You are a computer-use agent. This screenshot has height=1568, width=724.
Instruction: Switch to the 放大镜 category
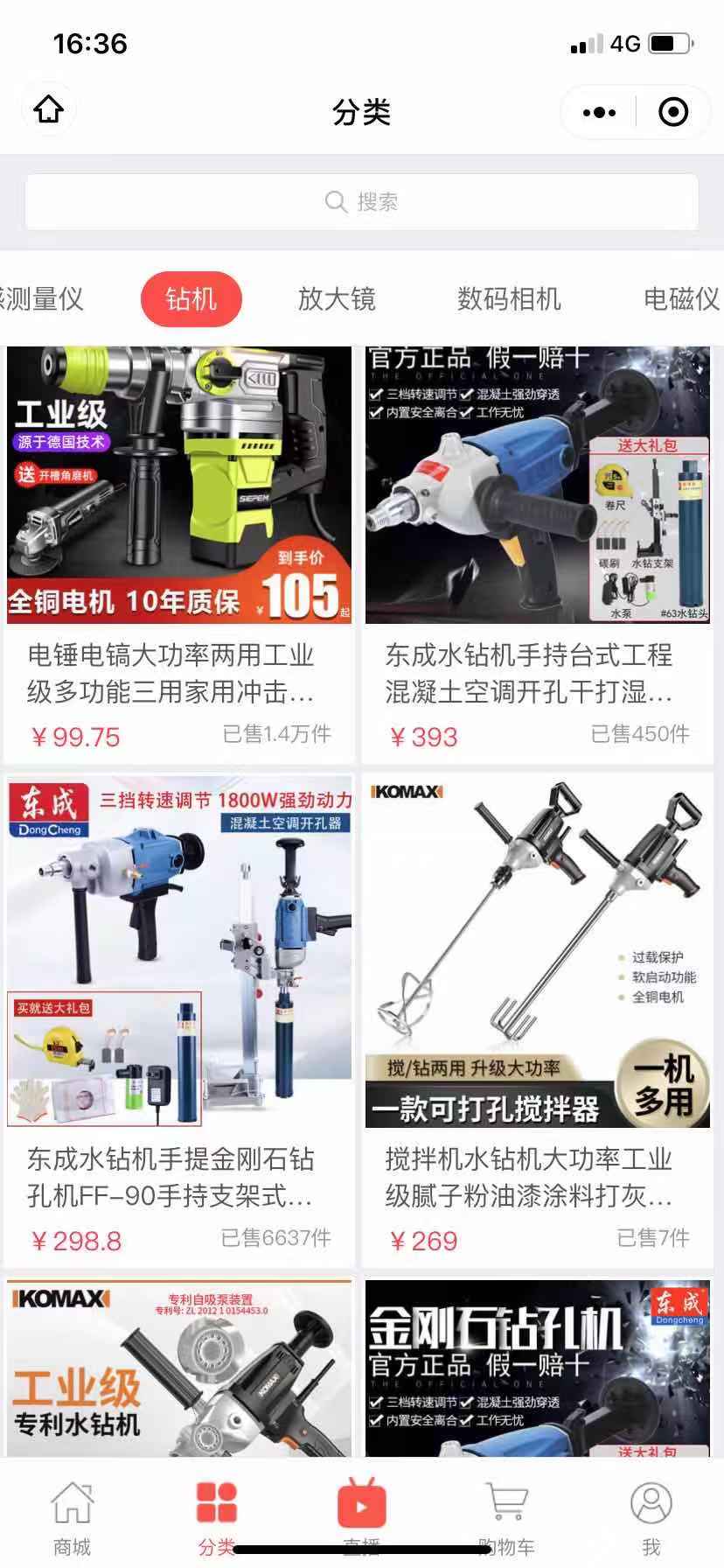[x=337, y=299]
